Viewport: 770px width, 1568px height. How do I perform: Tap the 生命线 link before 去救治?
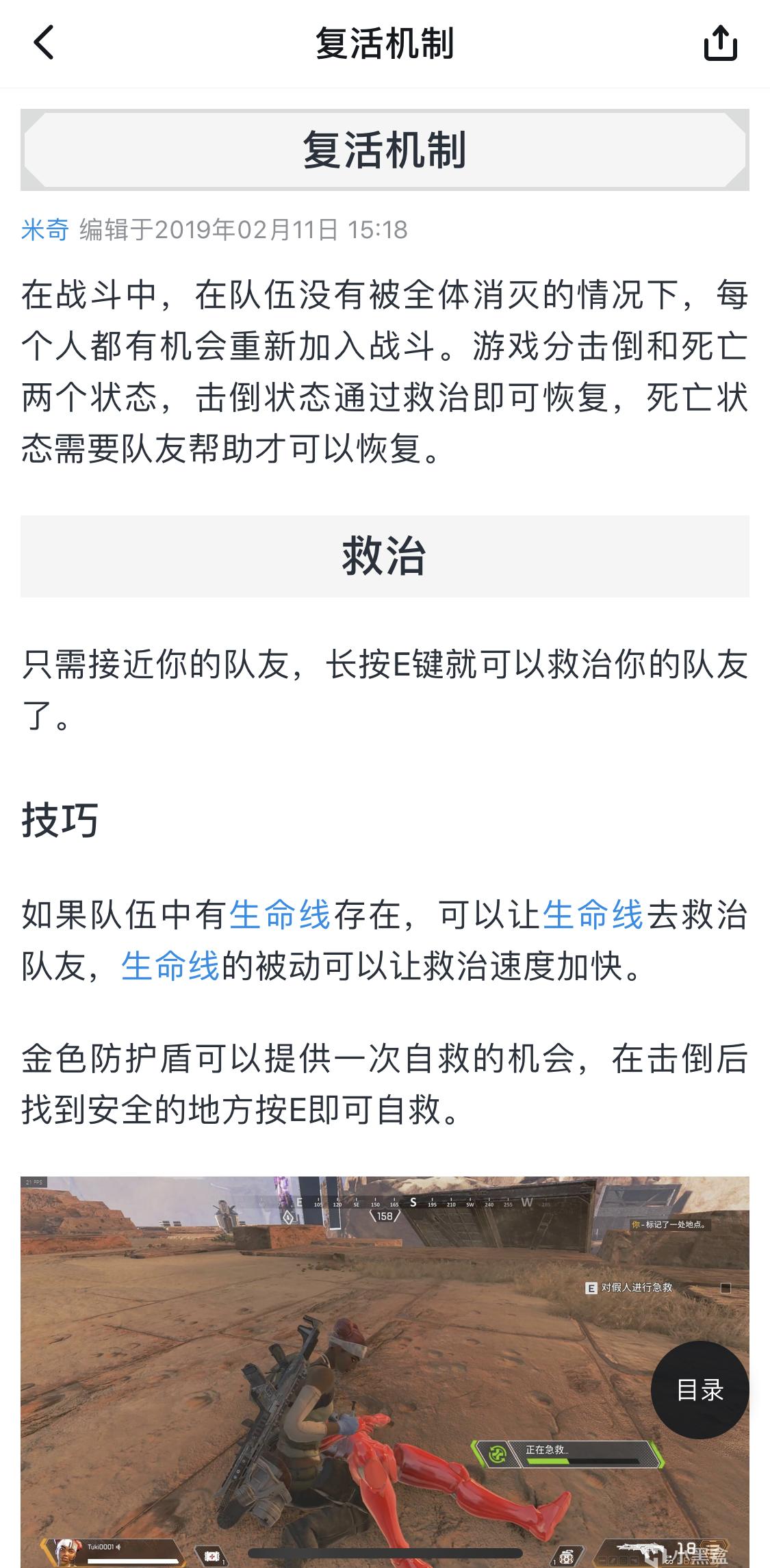click(593, 916)
